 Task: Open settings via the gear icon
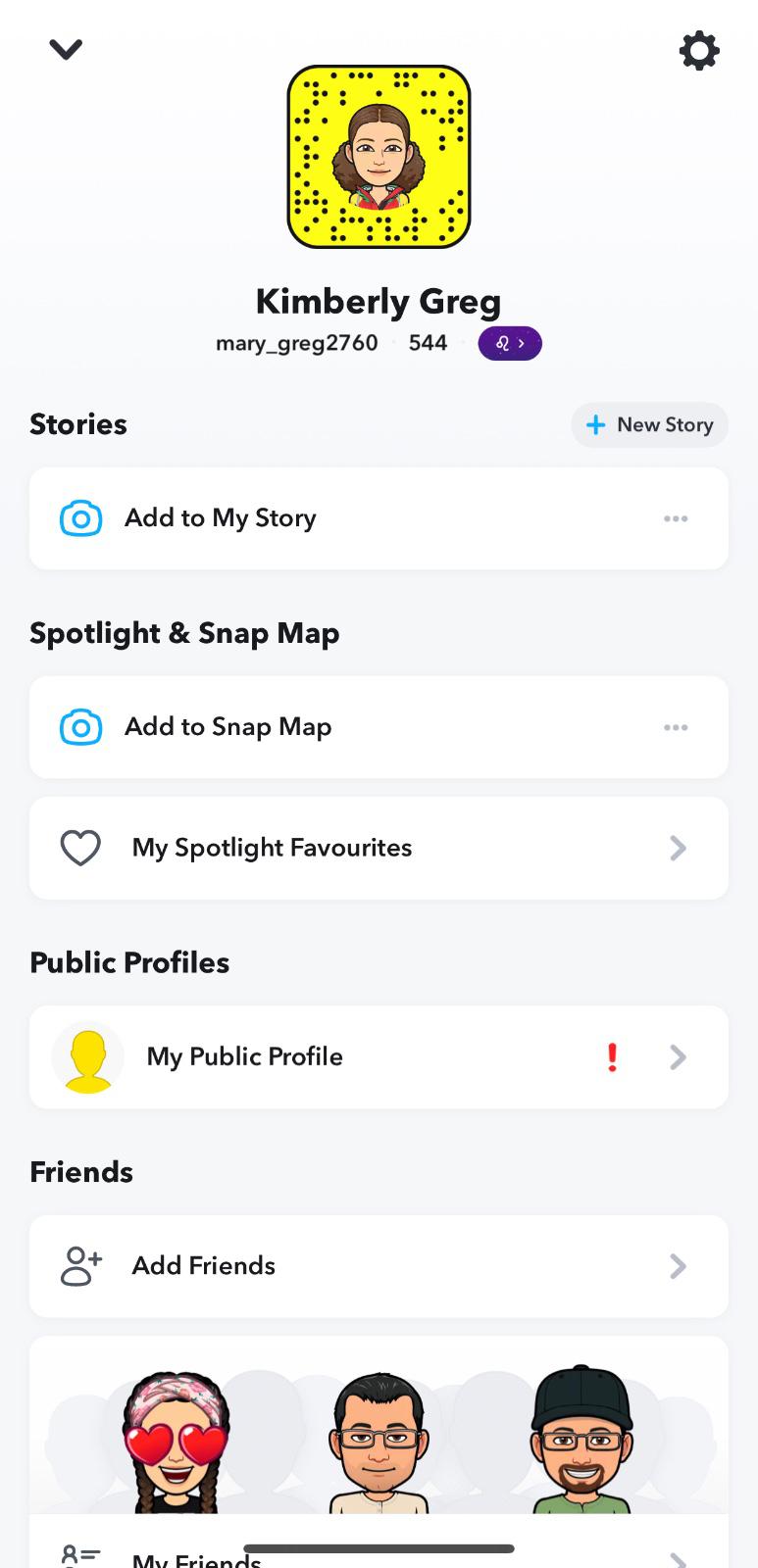coord(699,50)
